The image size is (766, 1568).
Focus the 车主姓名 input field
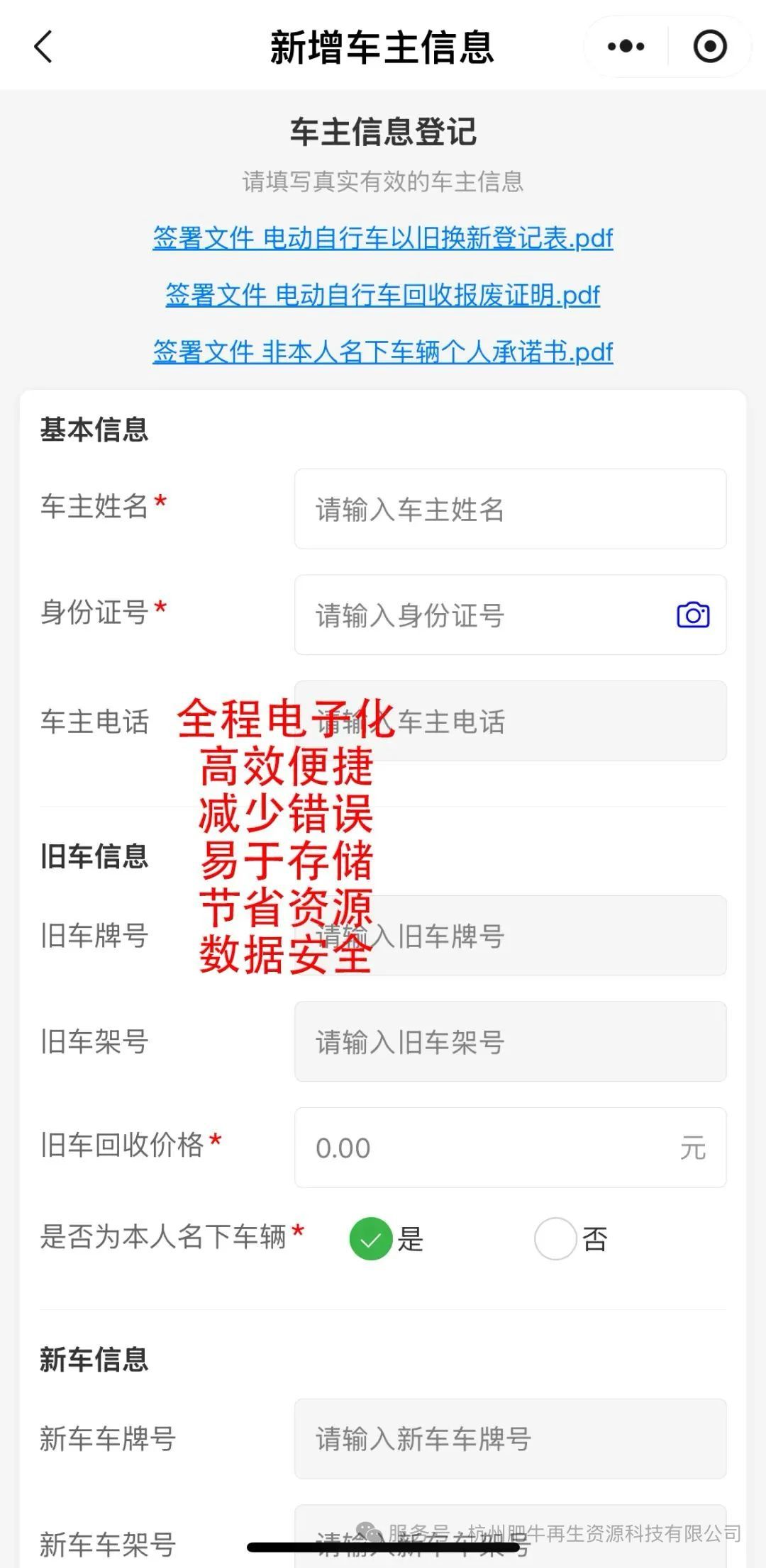click(510, 509)
